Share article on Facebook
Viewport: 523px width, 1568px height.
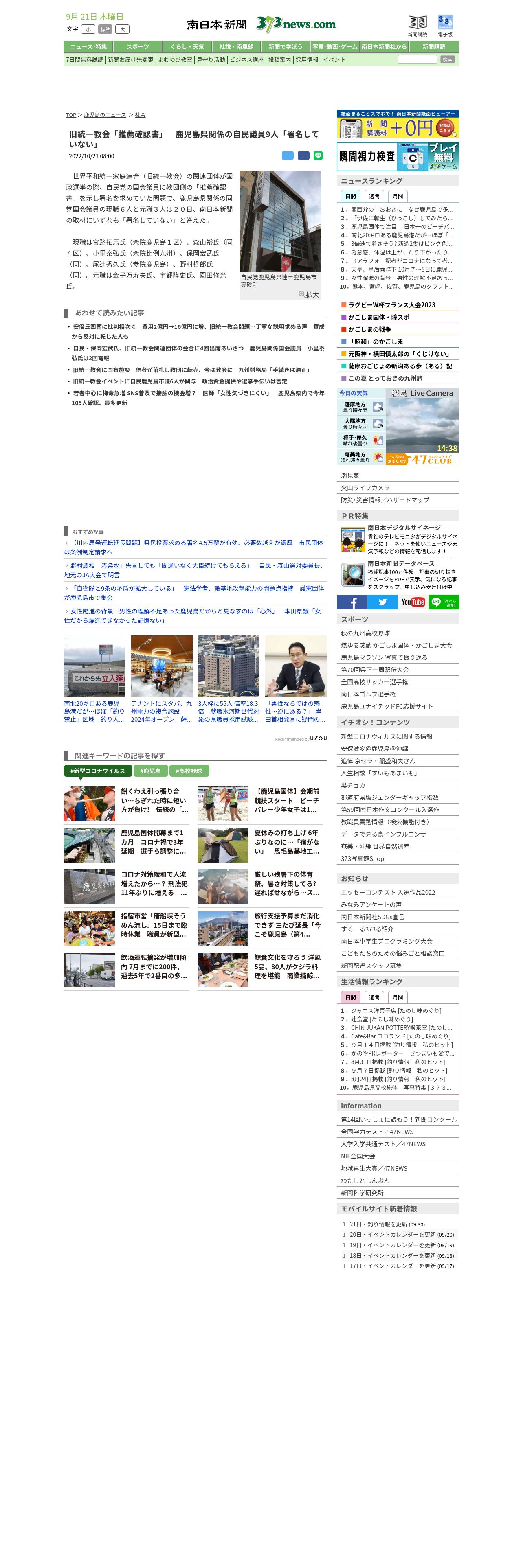(303, 156)
